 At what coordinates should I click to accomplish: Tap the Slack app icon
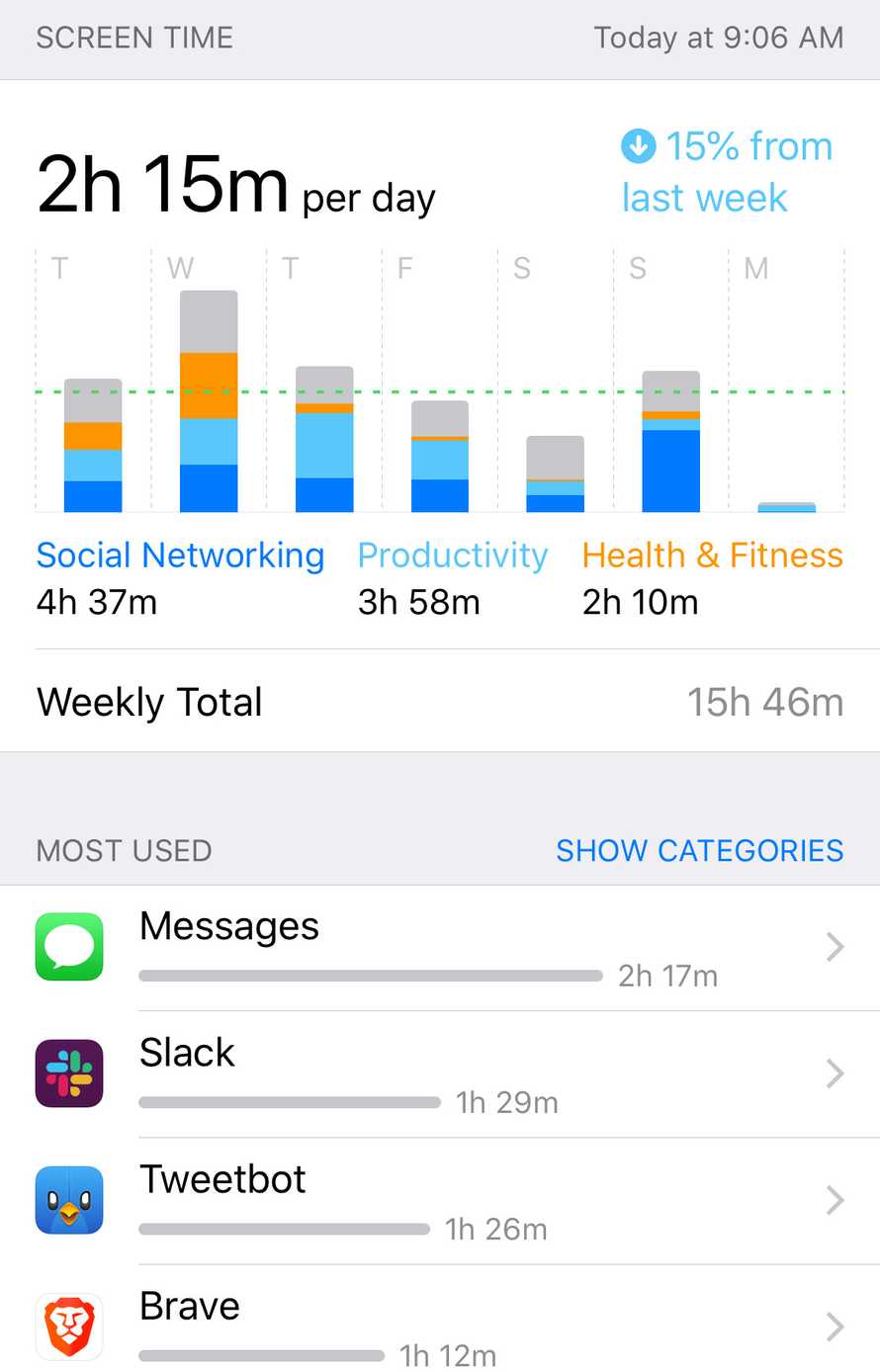(x=68, y=1073)
